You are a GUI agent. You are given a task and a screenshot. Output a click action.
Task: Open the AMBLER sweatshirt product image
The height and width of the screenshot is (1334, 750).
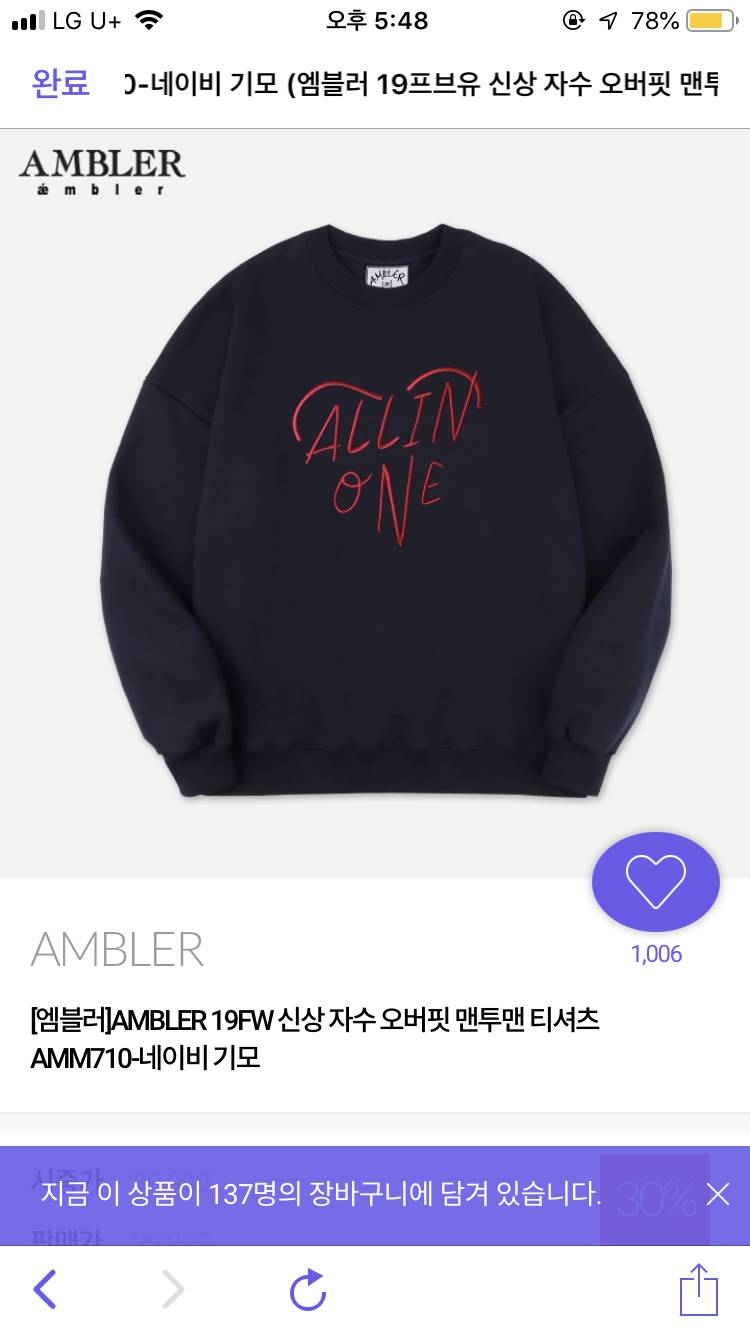385,510
